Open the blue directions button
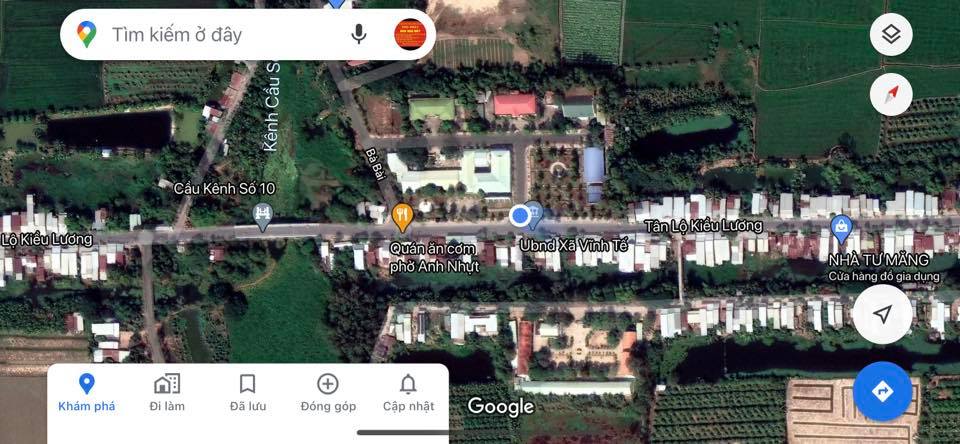This screenshot has width=960, height=444. 882,391
